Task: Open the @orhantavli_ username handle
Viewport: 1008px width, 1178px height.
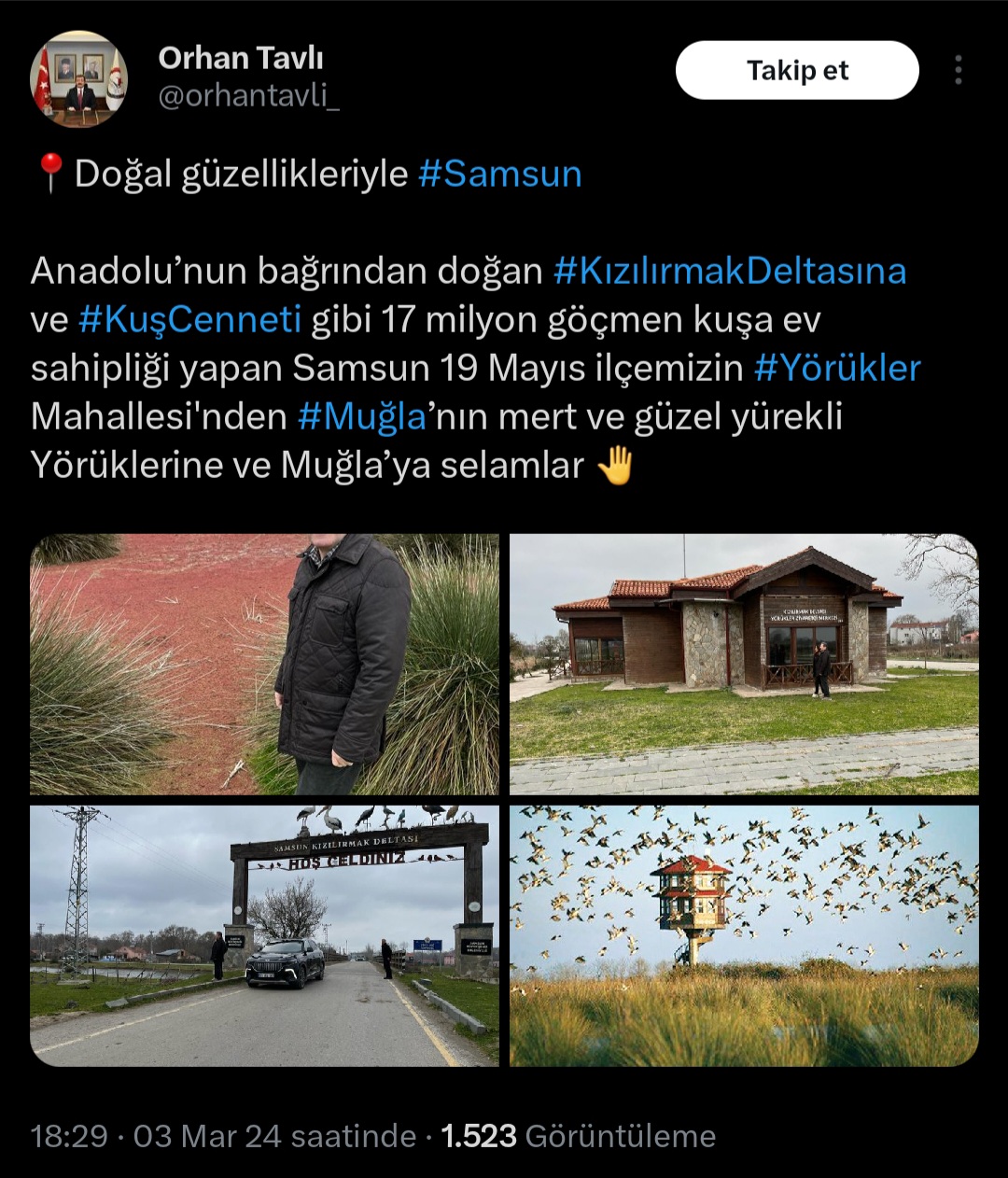Action: 248,96
